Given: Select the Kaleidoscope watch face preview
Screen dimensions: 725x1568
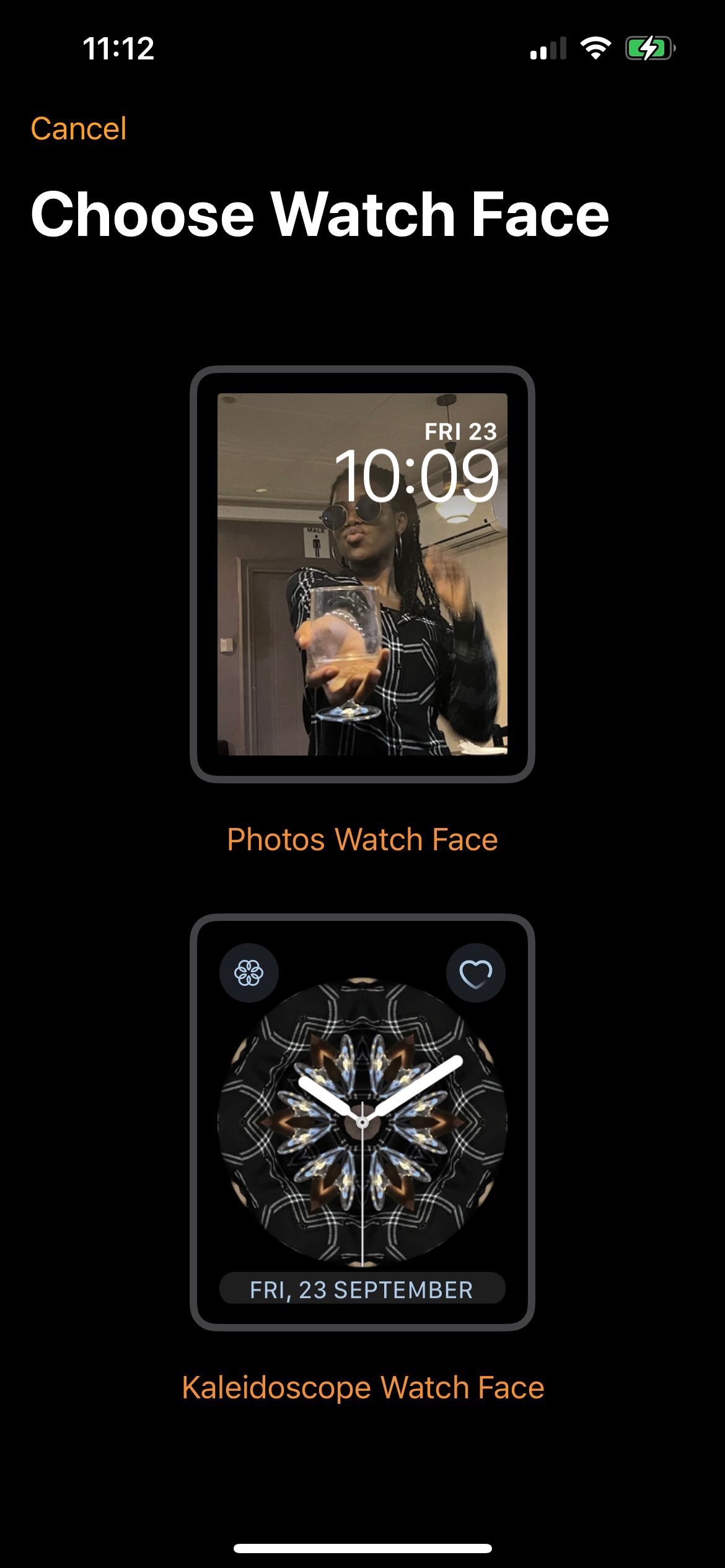Looking at the screenshot, I should (362, 1122).
